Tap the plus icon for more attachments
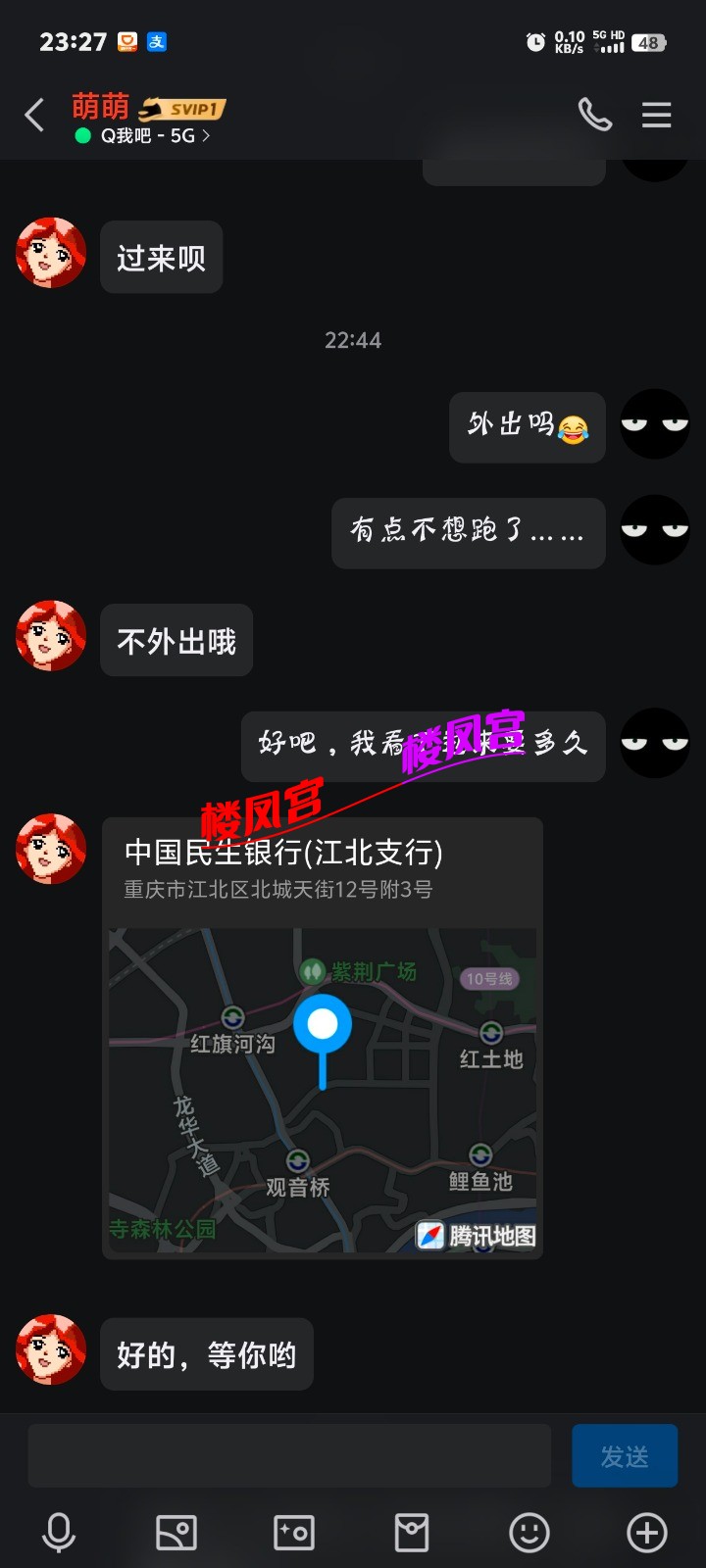The height and width of the screenshot is (1568, 706). point(646,1531)
